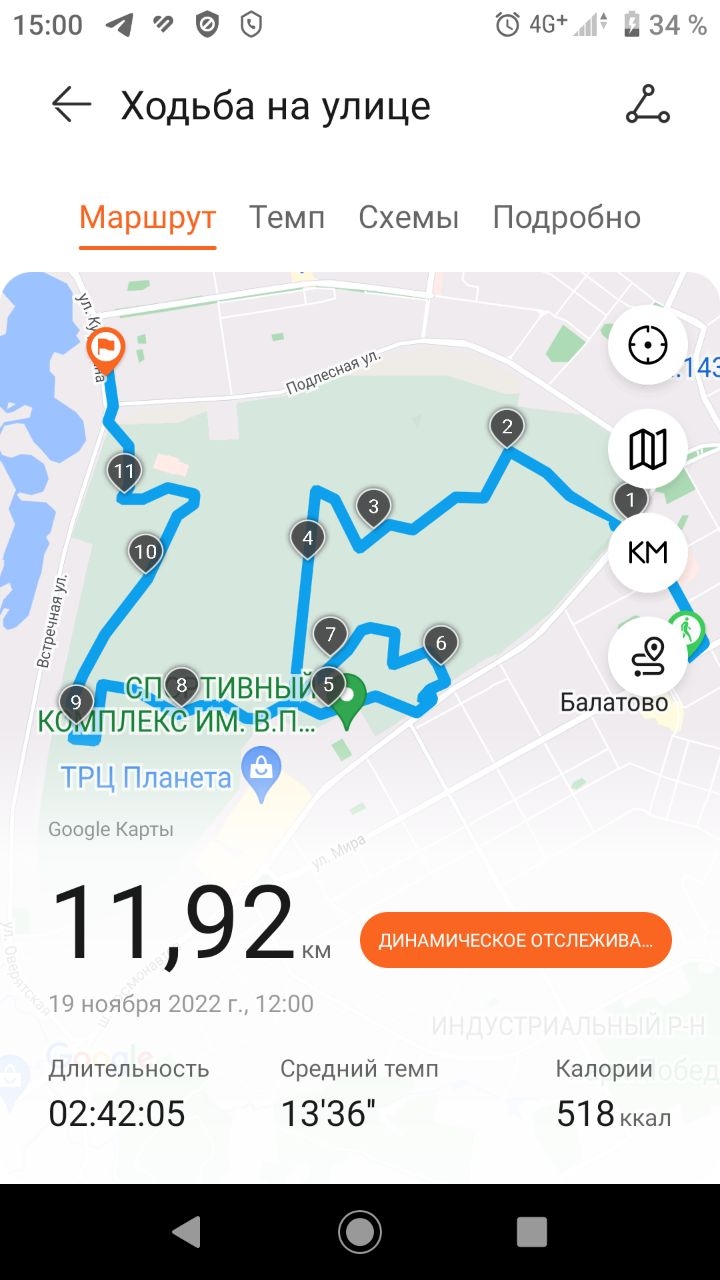This screenshot has height=1280, width=720.
Task: Open the route sharing icon
Action: point(647,105)
